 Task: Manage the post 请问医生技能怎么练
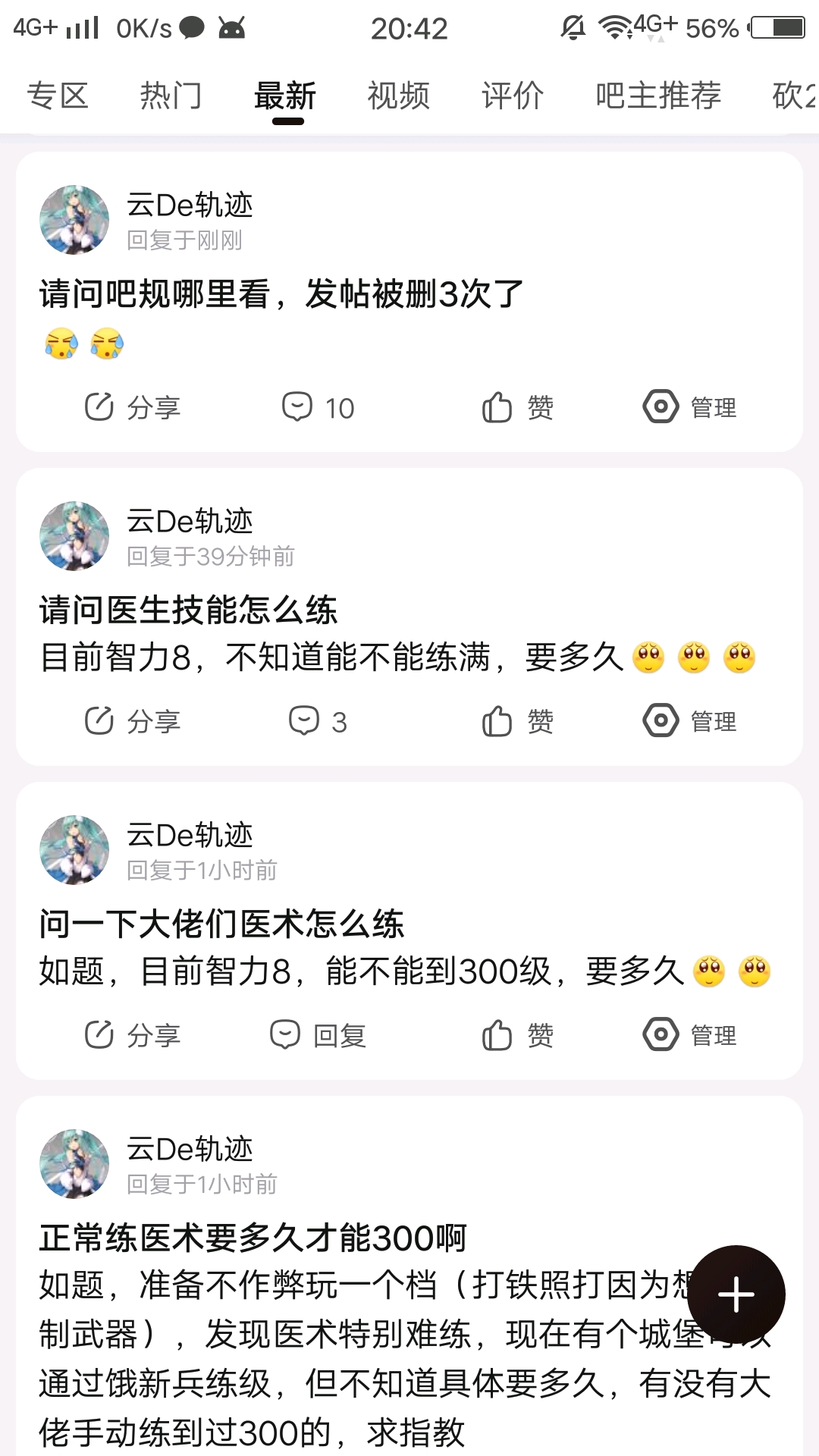(690, 721)
